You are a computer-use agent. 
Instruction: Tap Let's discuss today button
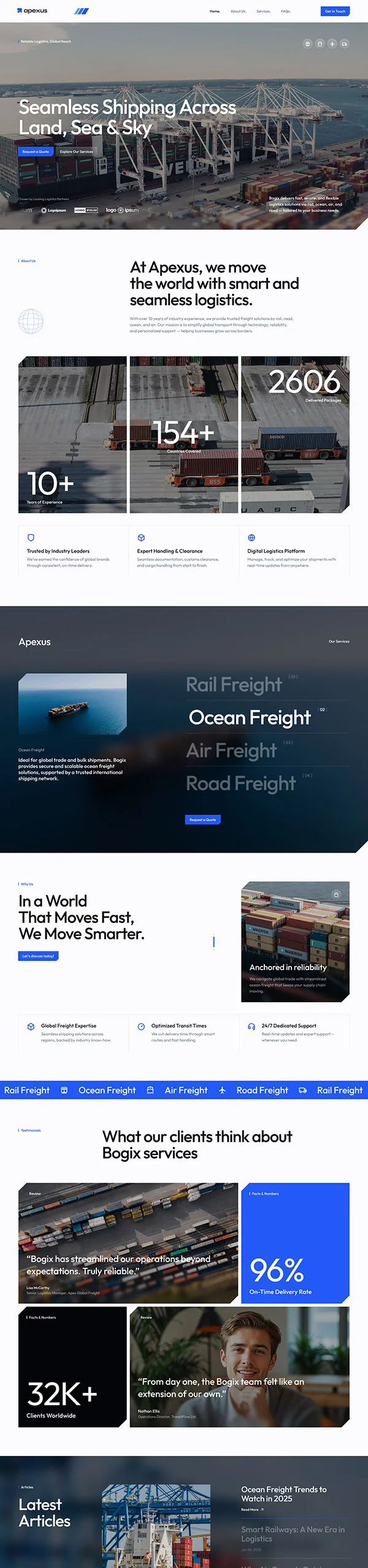(x=38, y=956)
